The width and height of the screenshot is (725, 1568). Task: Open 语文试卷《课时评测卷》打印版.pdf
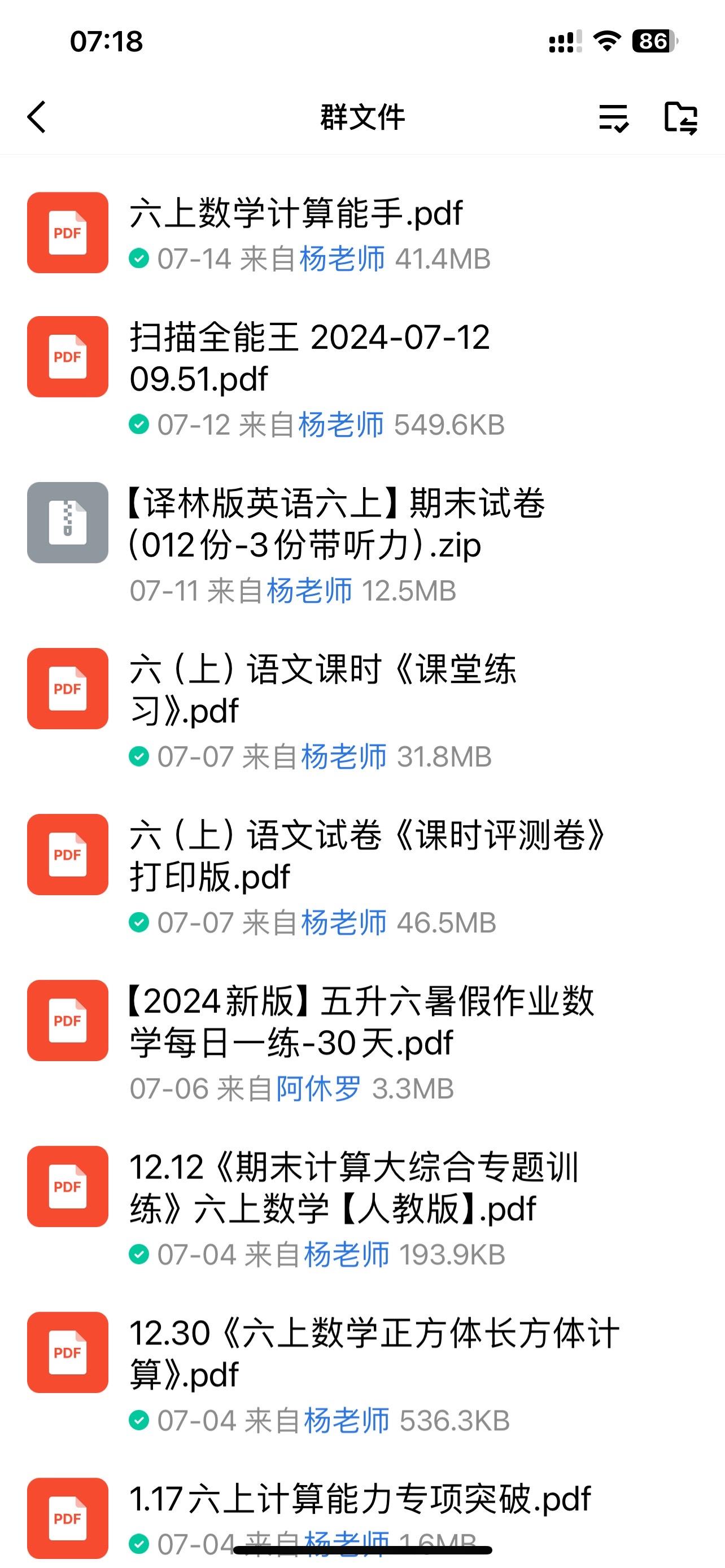point(362,877)
